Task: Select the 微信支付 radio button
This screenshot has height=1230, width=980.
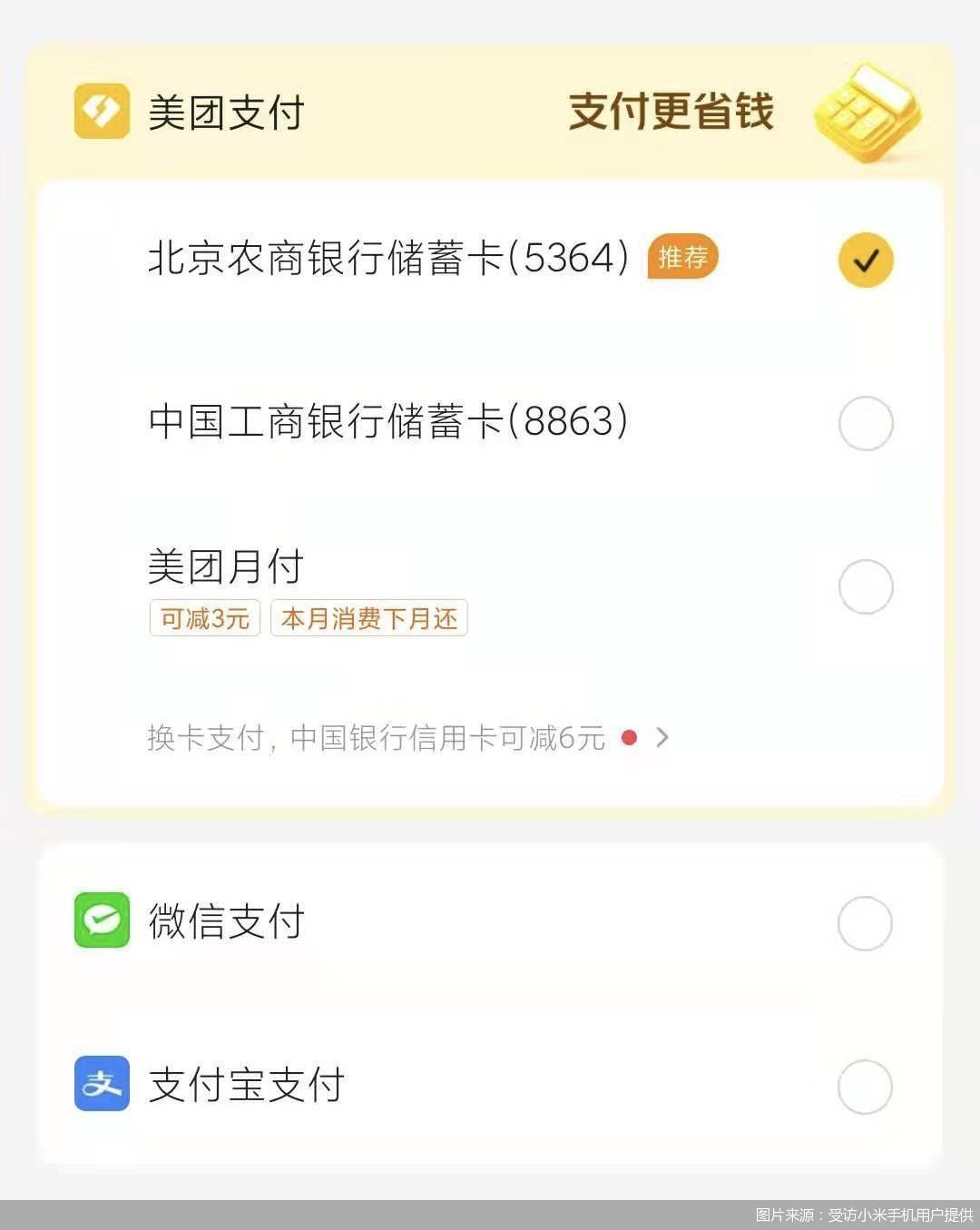Action: pyautogui.click(x=865, y=921)
